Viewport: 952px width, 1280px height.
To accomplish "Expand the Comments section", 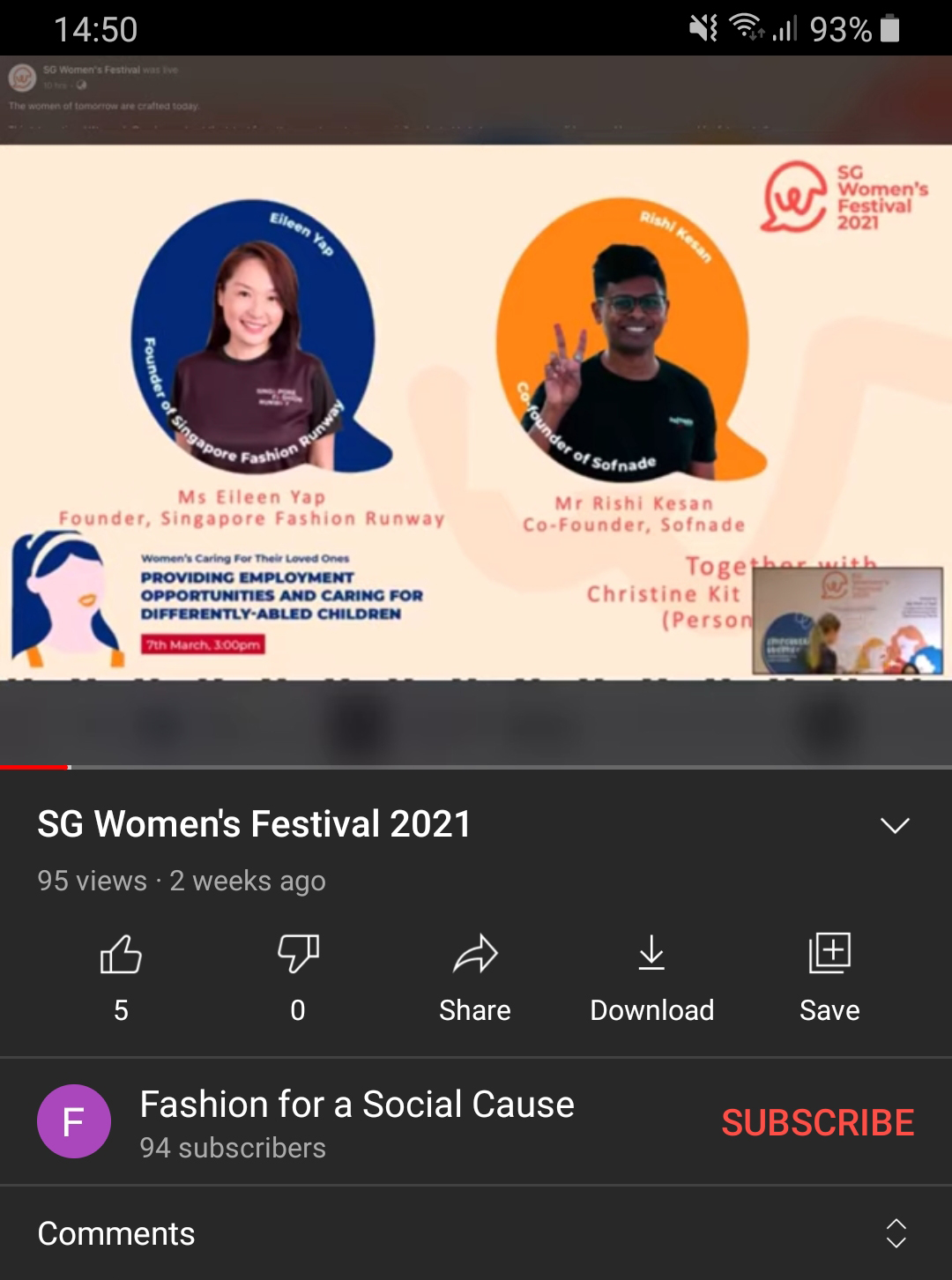I will tap(896, 1233).
